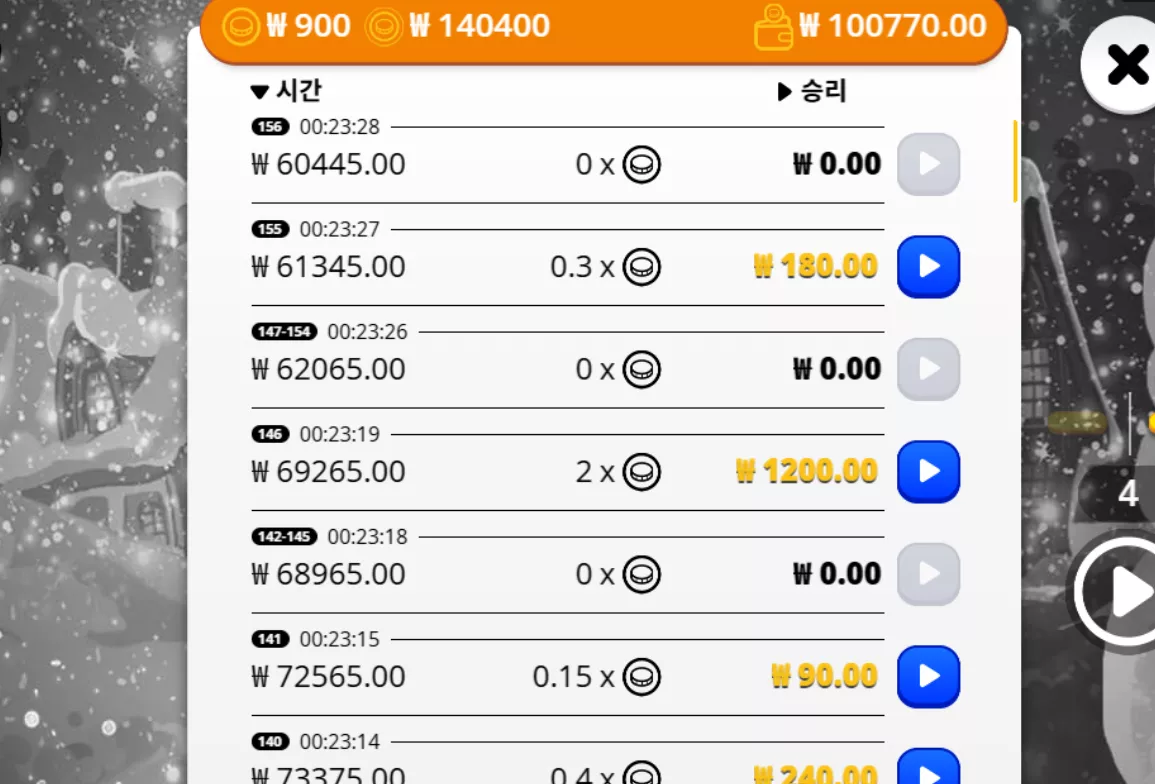The width and height of the screenshot is (1155, 784).
Task: Start spin with the round play button
Action: 1119,592
